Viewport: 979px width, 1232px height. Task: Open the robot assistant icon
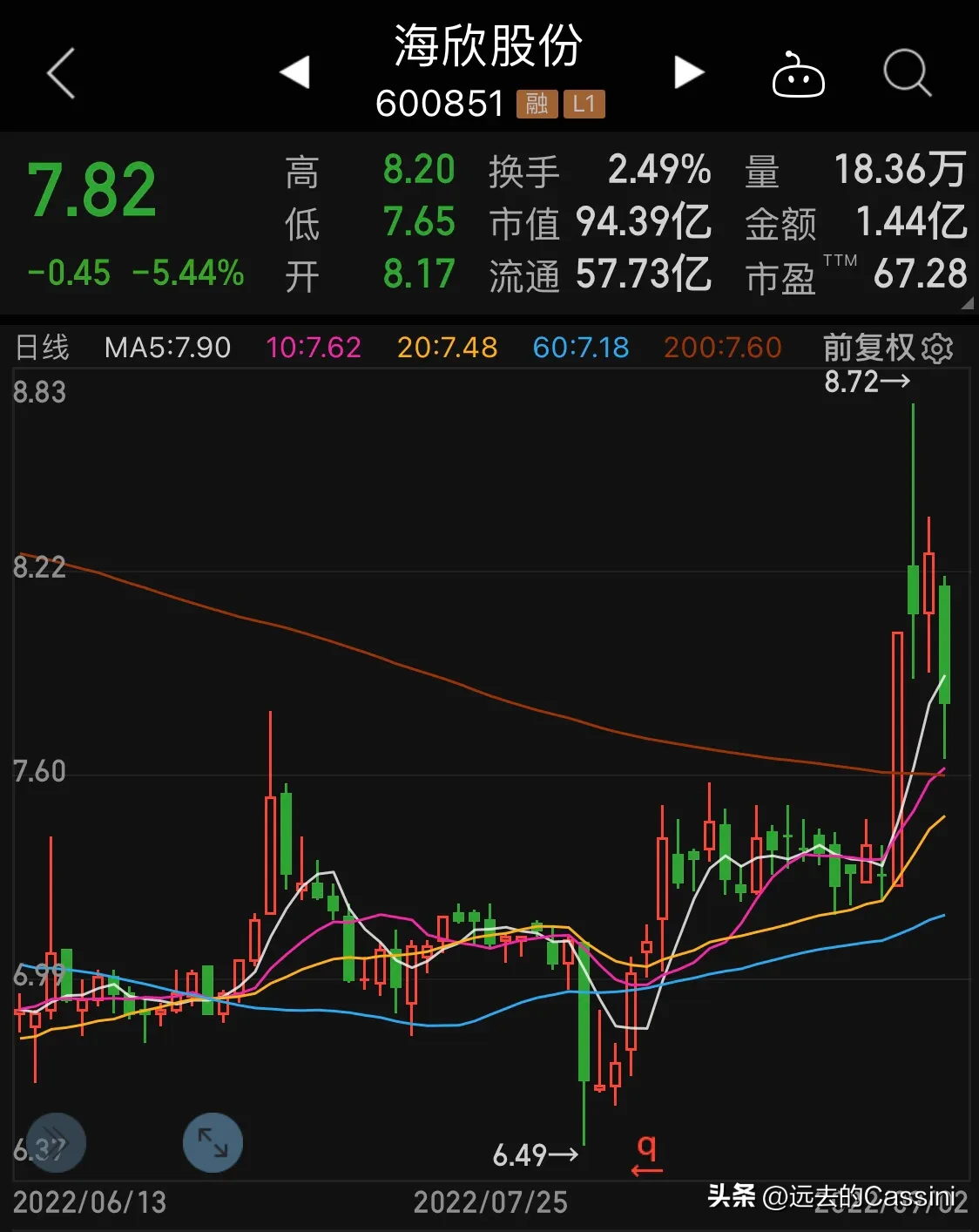coord(798,75)
